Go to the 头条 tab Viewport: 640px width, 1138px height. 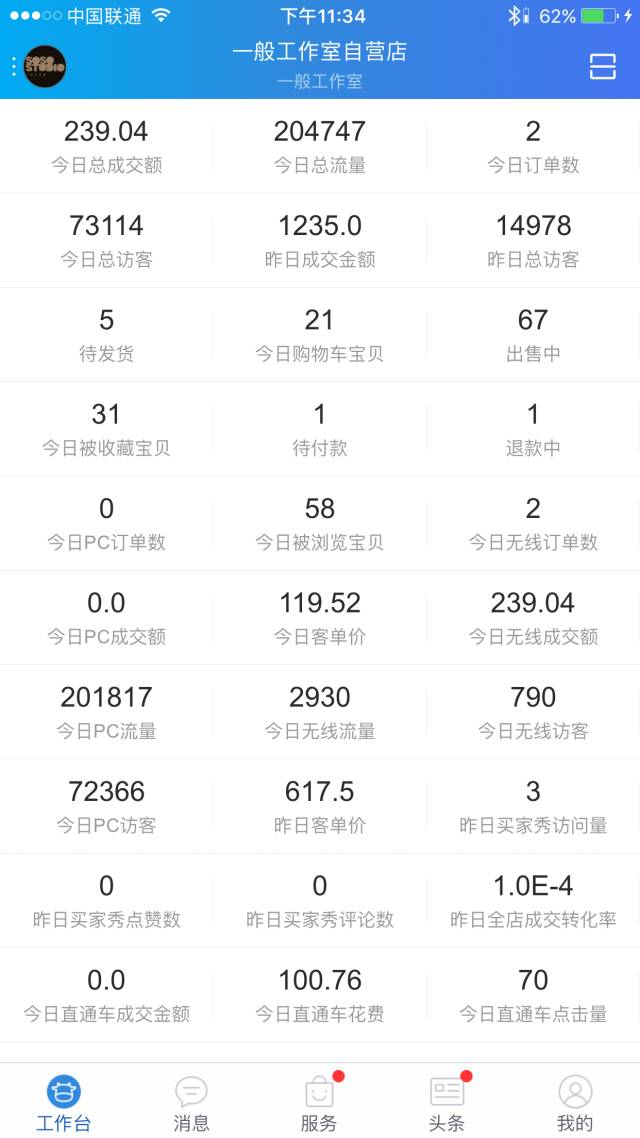tap(447, 1102)
